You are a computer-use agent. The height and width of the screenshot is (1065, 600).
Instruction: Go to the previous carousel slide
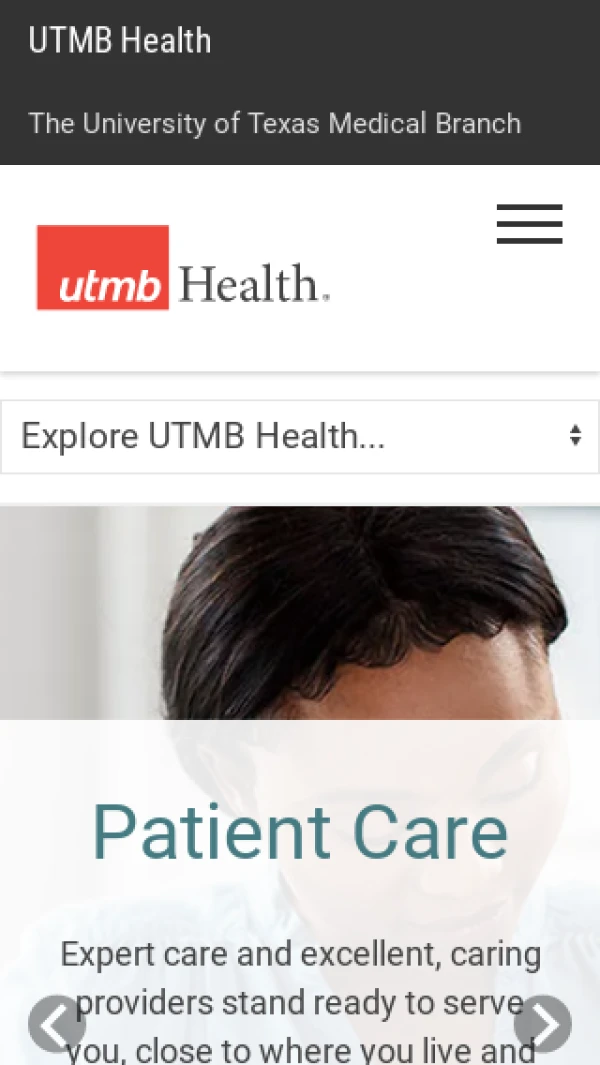pyautogui.click(x=56, y=1023)
